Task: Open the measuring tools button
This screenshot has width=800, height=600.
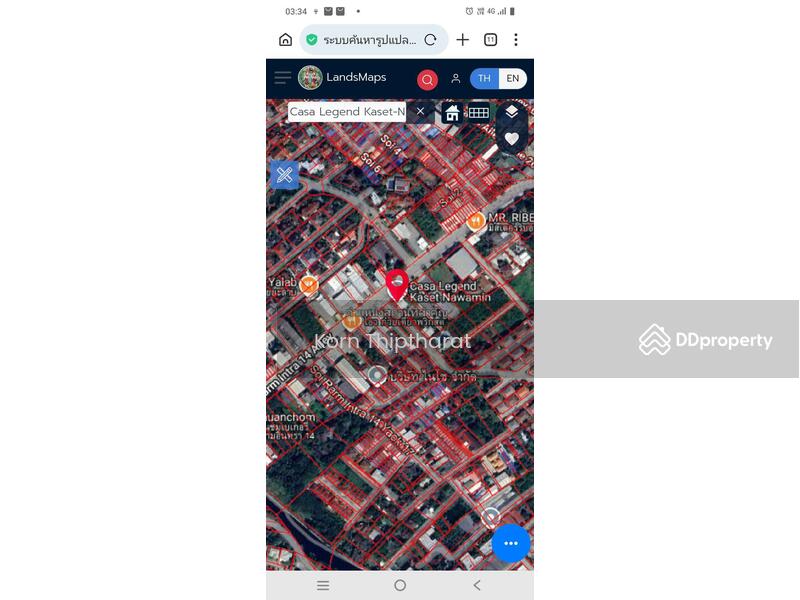Action: click(x=284, y=175)
